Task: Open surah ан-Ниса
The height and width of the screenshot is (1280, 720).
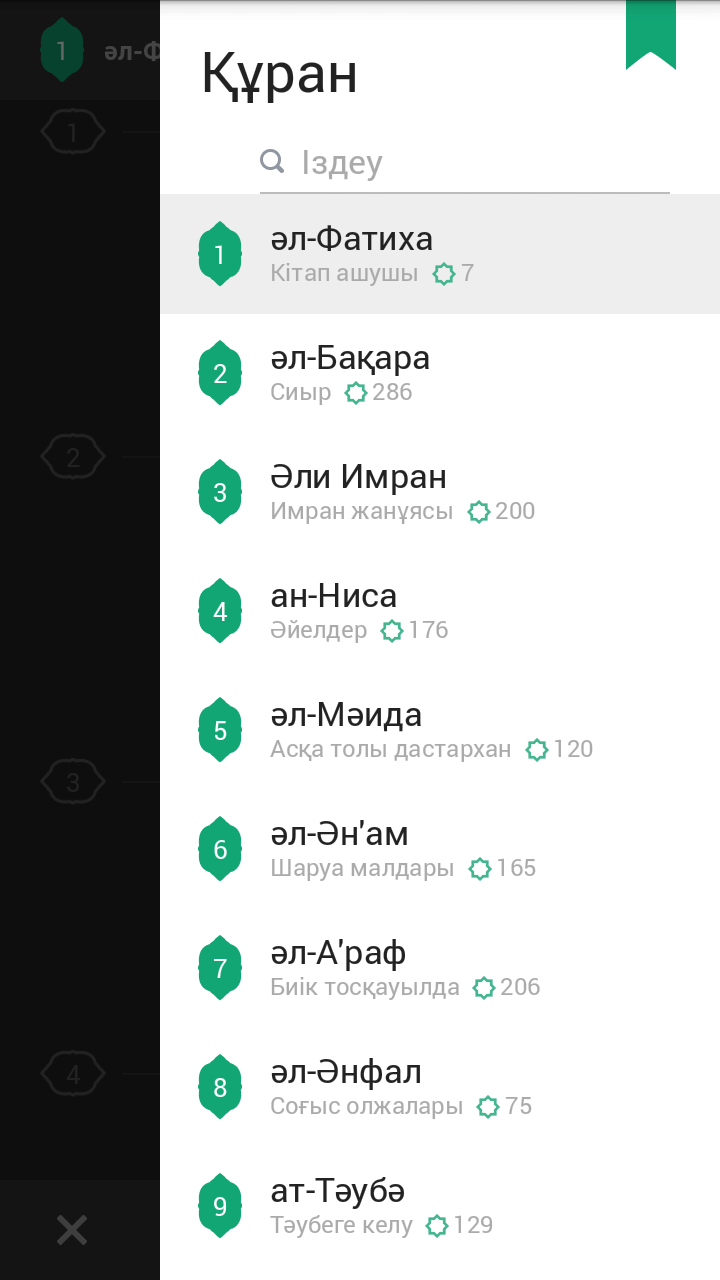Action: pos(440,611)
